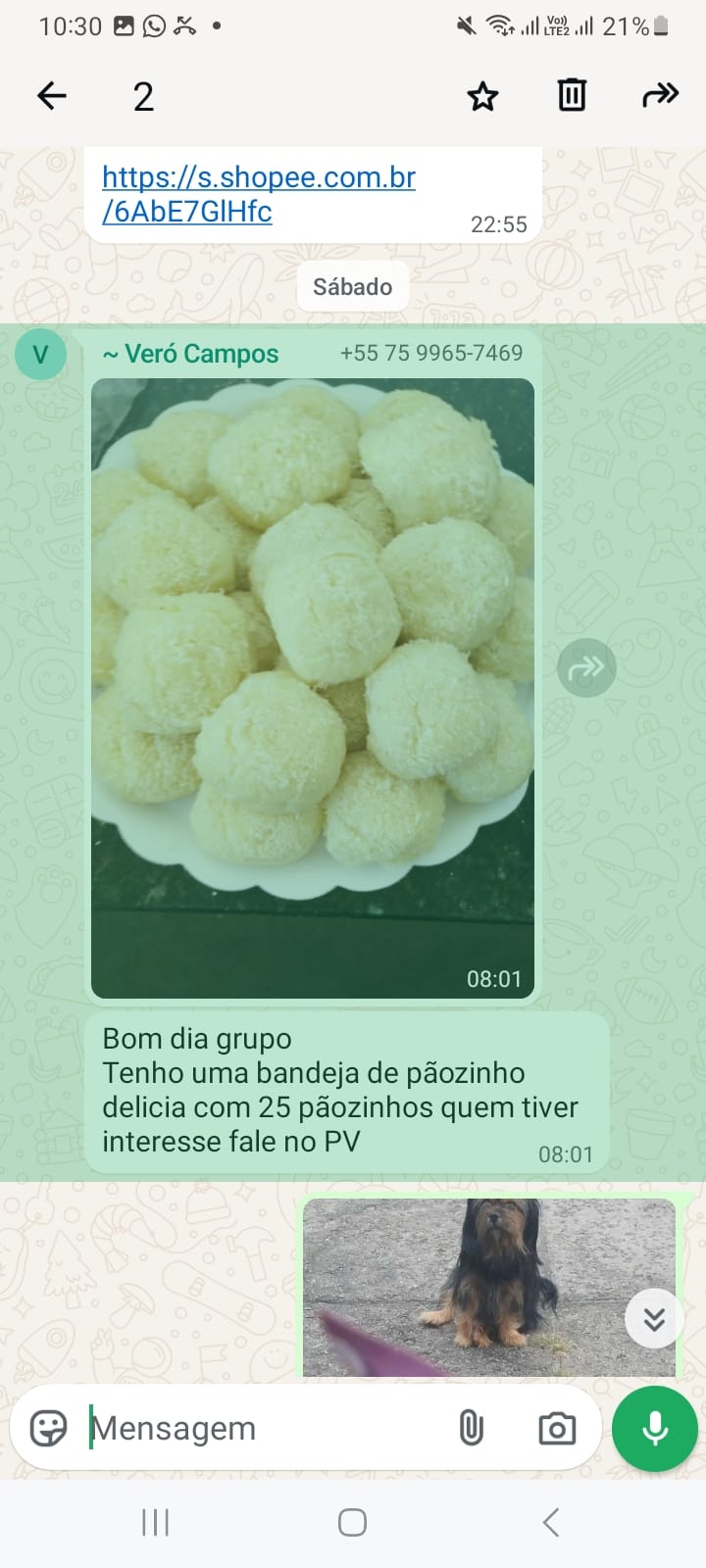Open the pãozinho photo from Veró Campos

pyautogui.click(x=313, y=686)
